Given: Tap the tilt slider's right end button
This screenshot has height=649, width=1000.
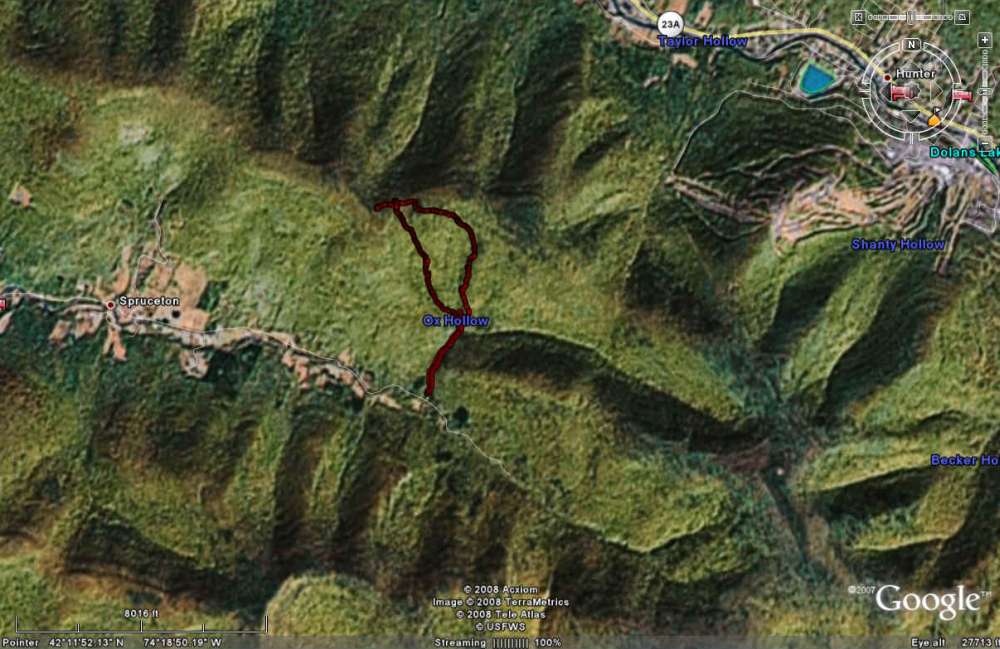Looking at the screenshot, I should (x=962, y=16).
